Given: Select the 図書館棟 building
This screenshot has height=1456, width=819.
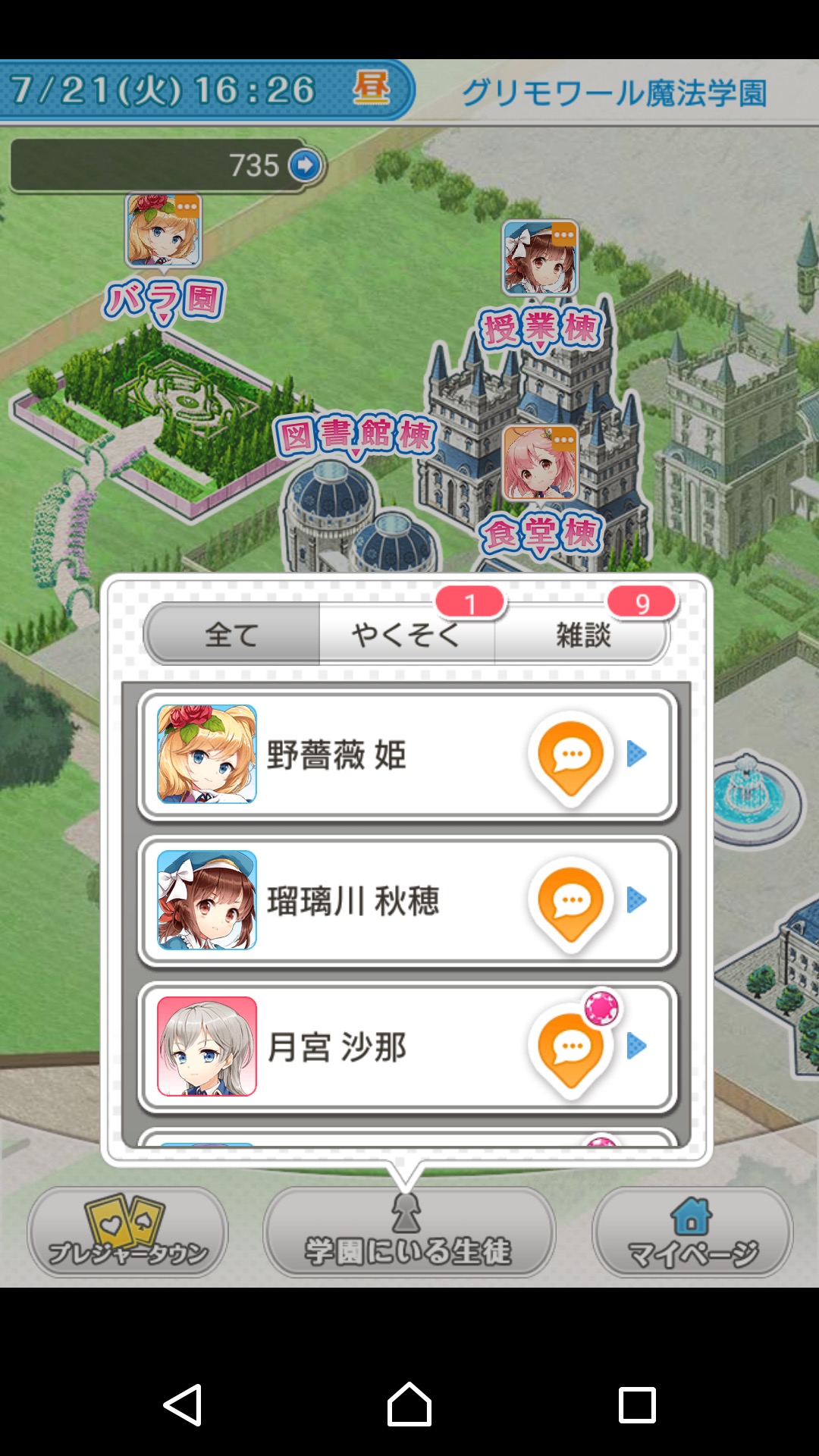Looking at the screenshot, I should (355, 435).
